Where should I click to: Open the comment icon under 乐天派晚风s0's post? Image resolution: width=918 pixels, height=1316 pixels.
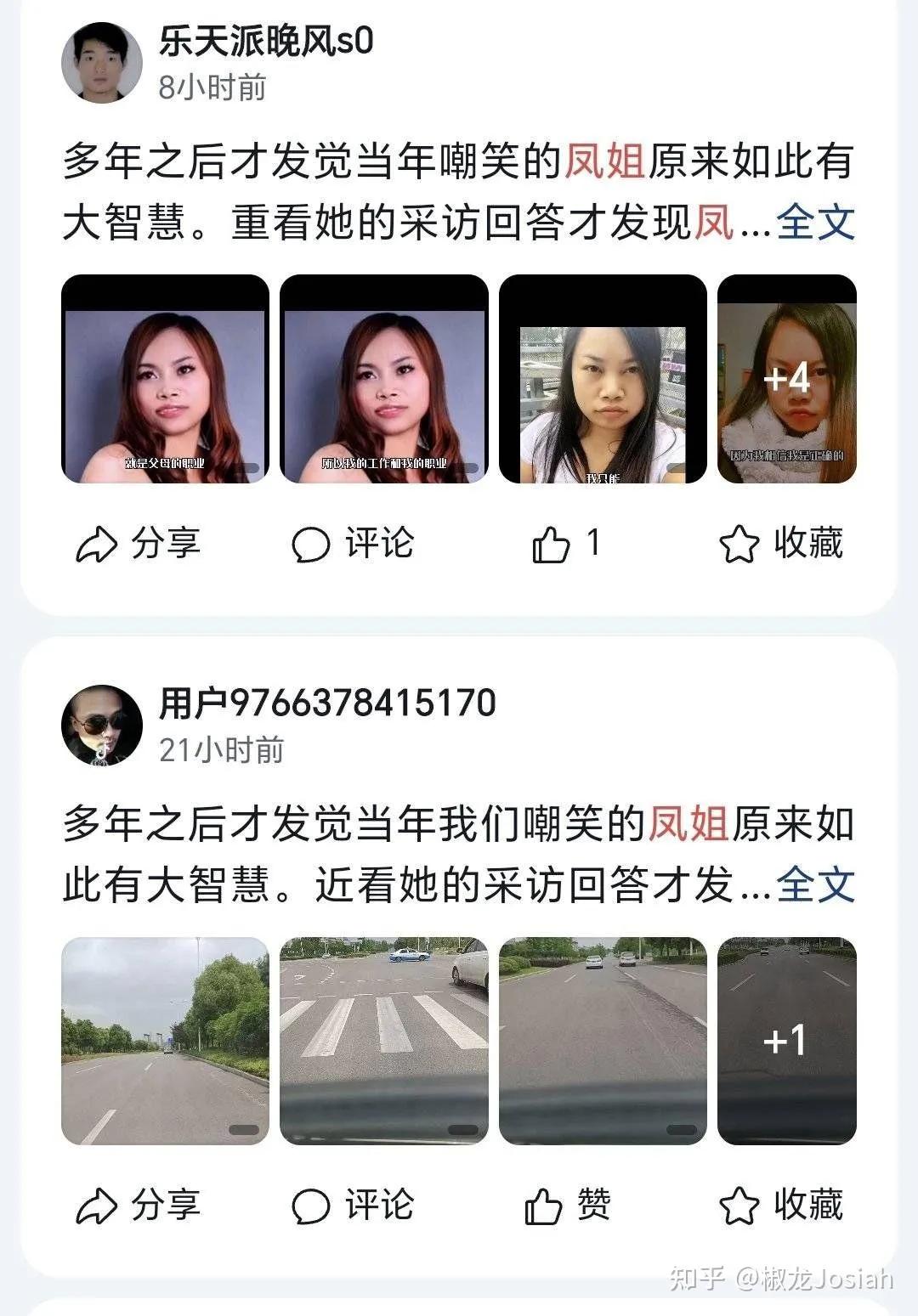click(311, 544)
